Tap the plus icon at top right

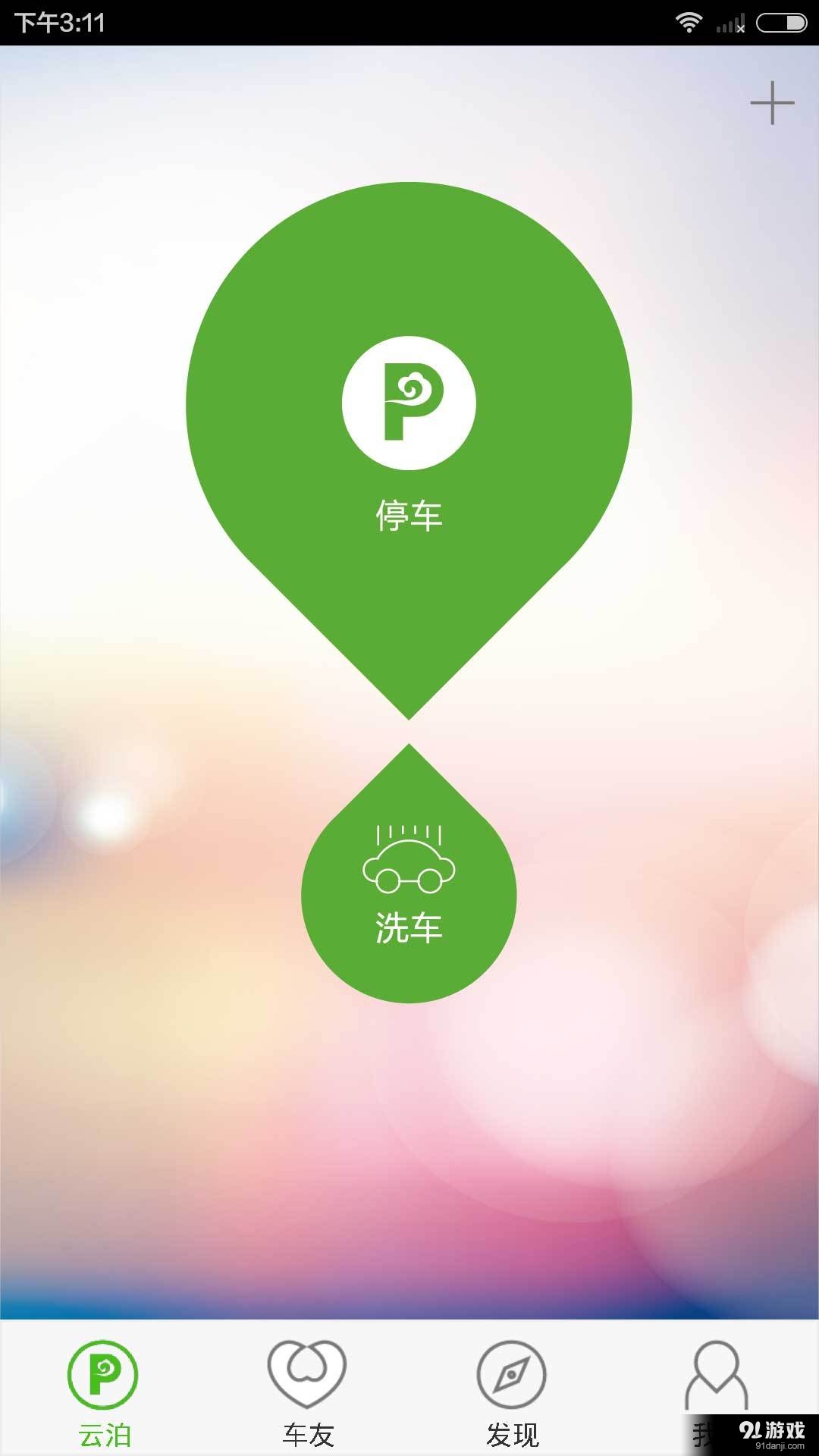point(772,103)
